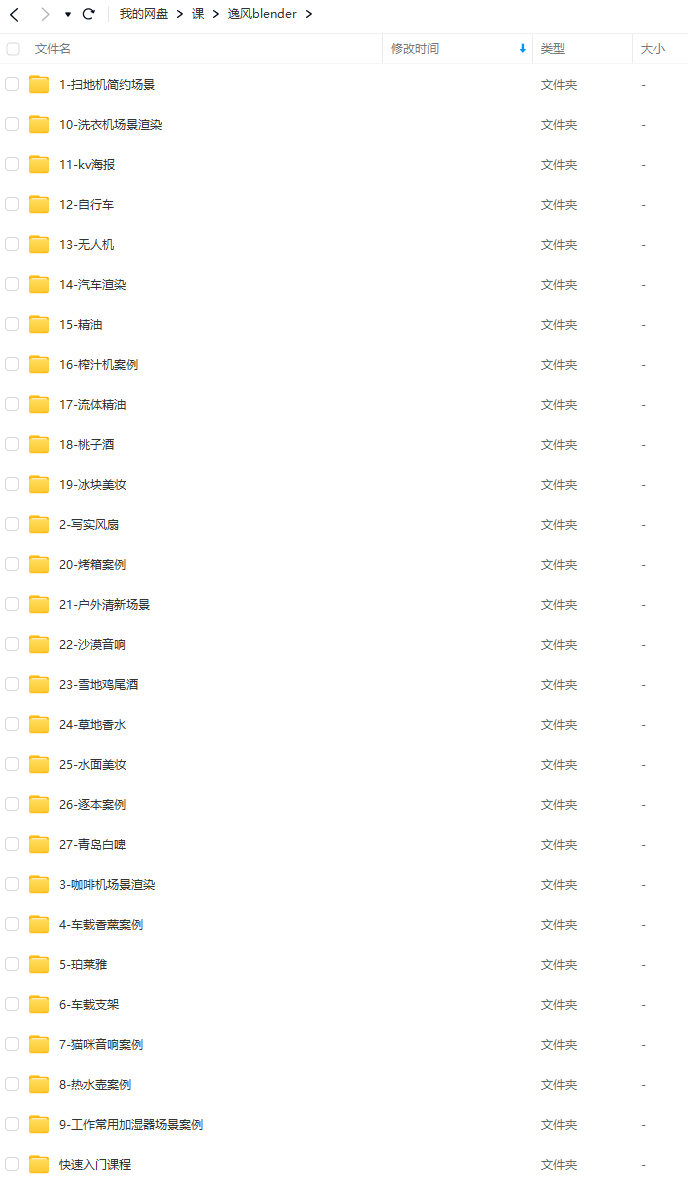Open folder 1-扫地机简约场景
688x1189 pixels.
[106, 85]
